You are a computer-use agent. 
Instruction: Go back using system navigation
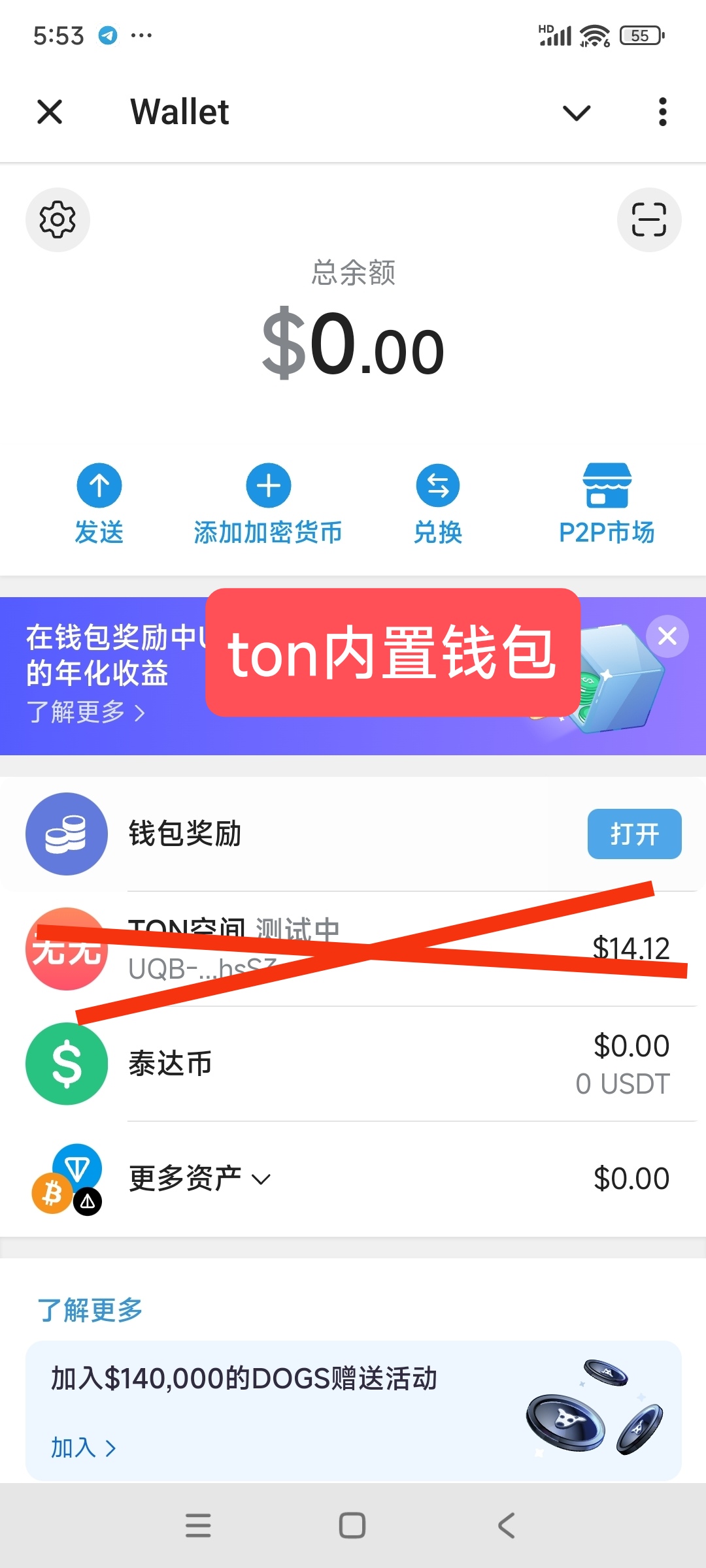point(507,1526)
